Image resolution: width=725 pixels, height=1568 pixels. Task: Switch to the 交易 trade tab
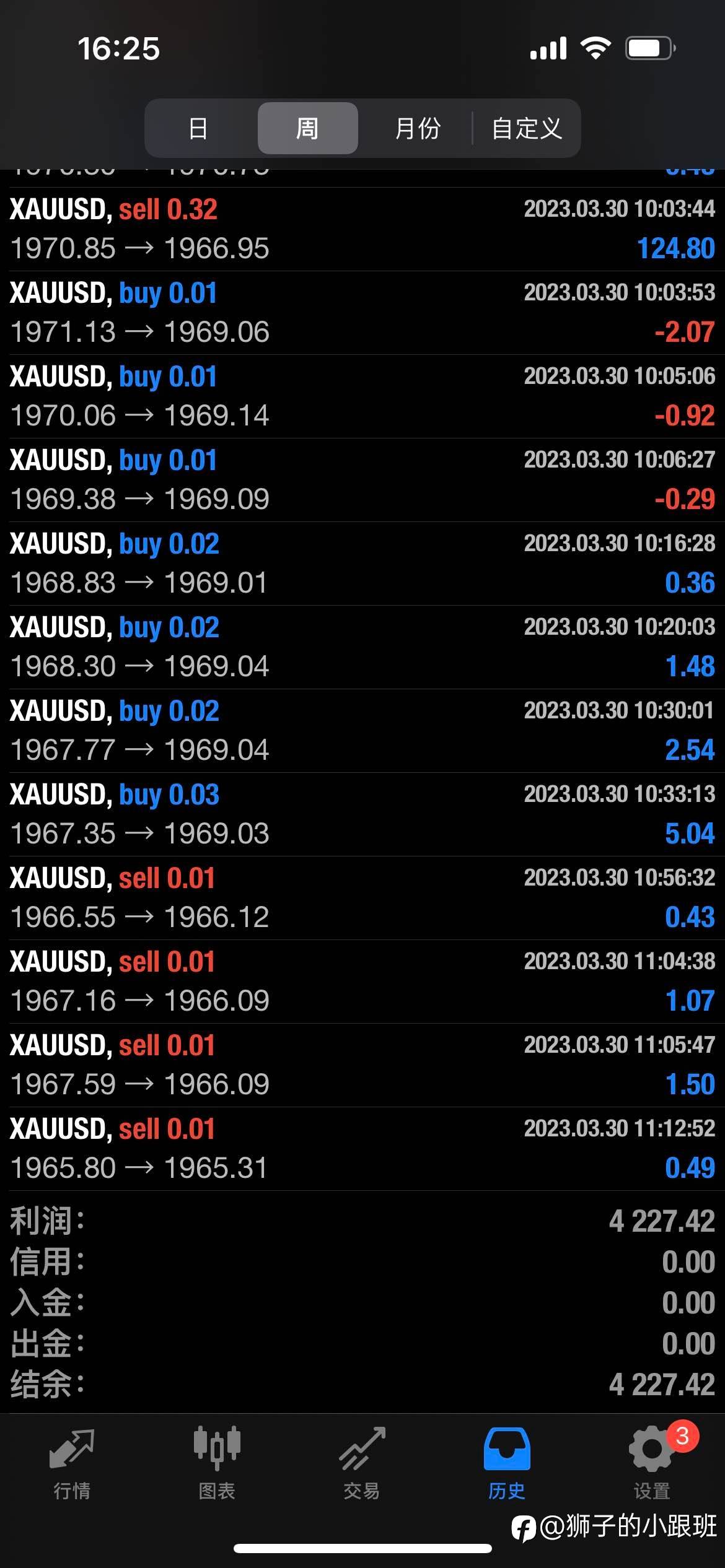[x=362, y=1464]
